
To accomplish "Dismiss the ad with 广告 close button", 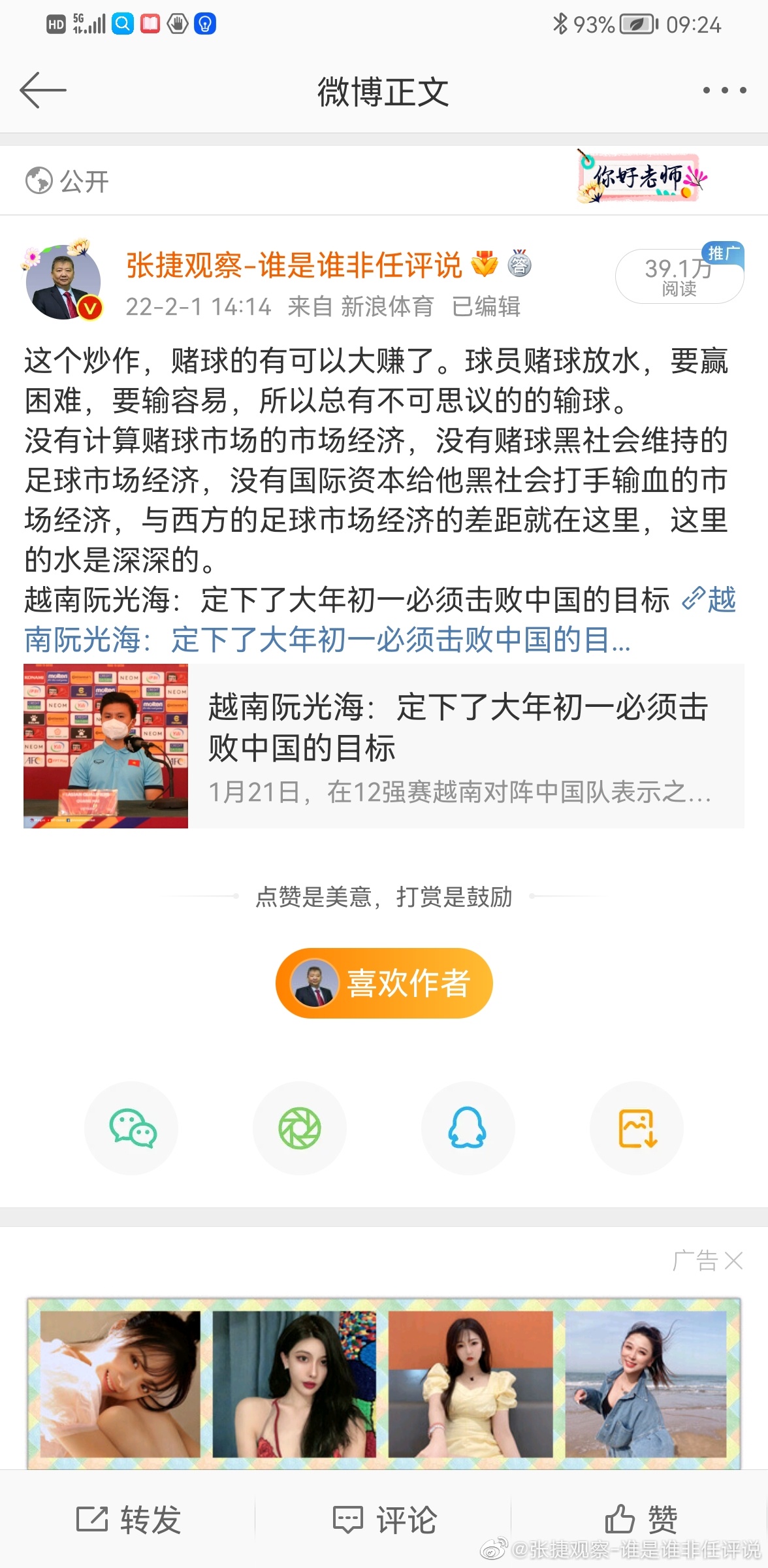I will [x=733, y=1261].
